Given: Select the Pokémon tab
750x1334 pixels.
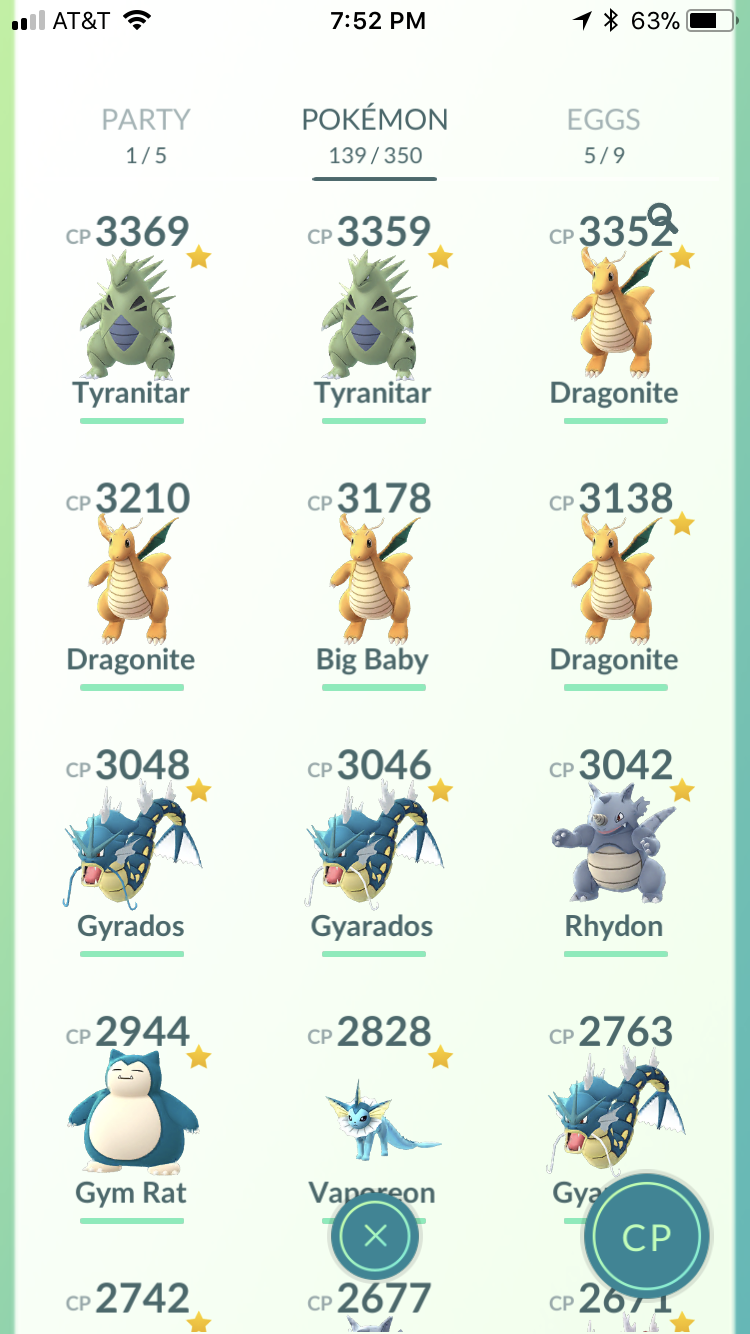Looking at the screenshot, I should pos(375,136).
